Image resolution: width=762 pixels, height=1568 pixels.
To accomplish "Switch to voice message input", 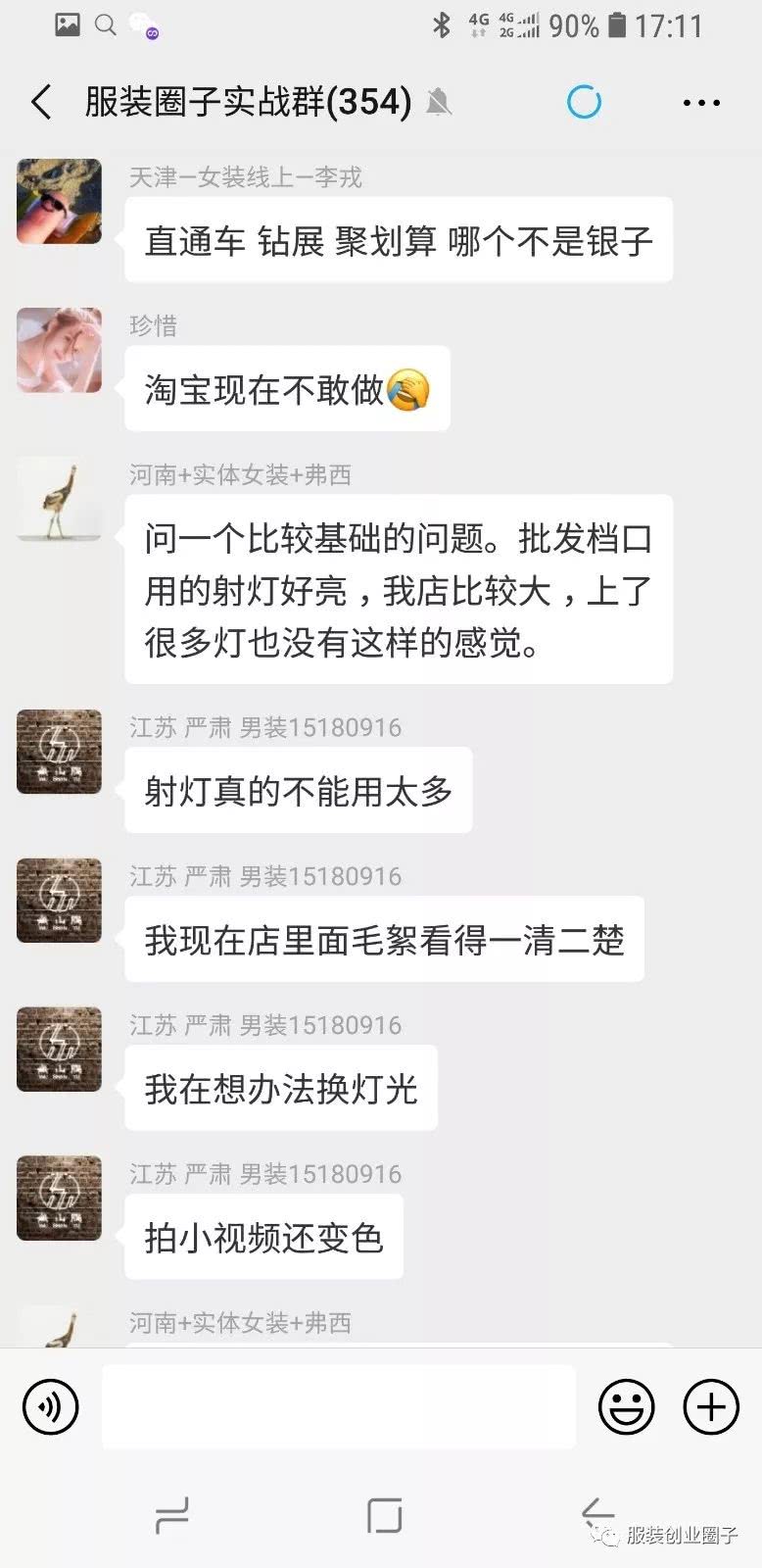I will point(50,1407).
